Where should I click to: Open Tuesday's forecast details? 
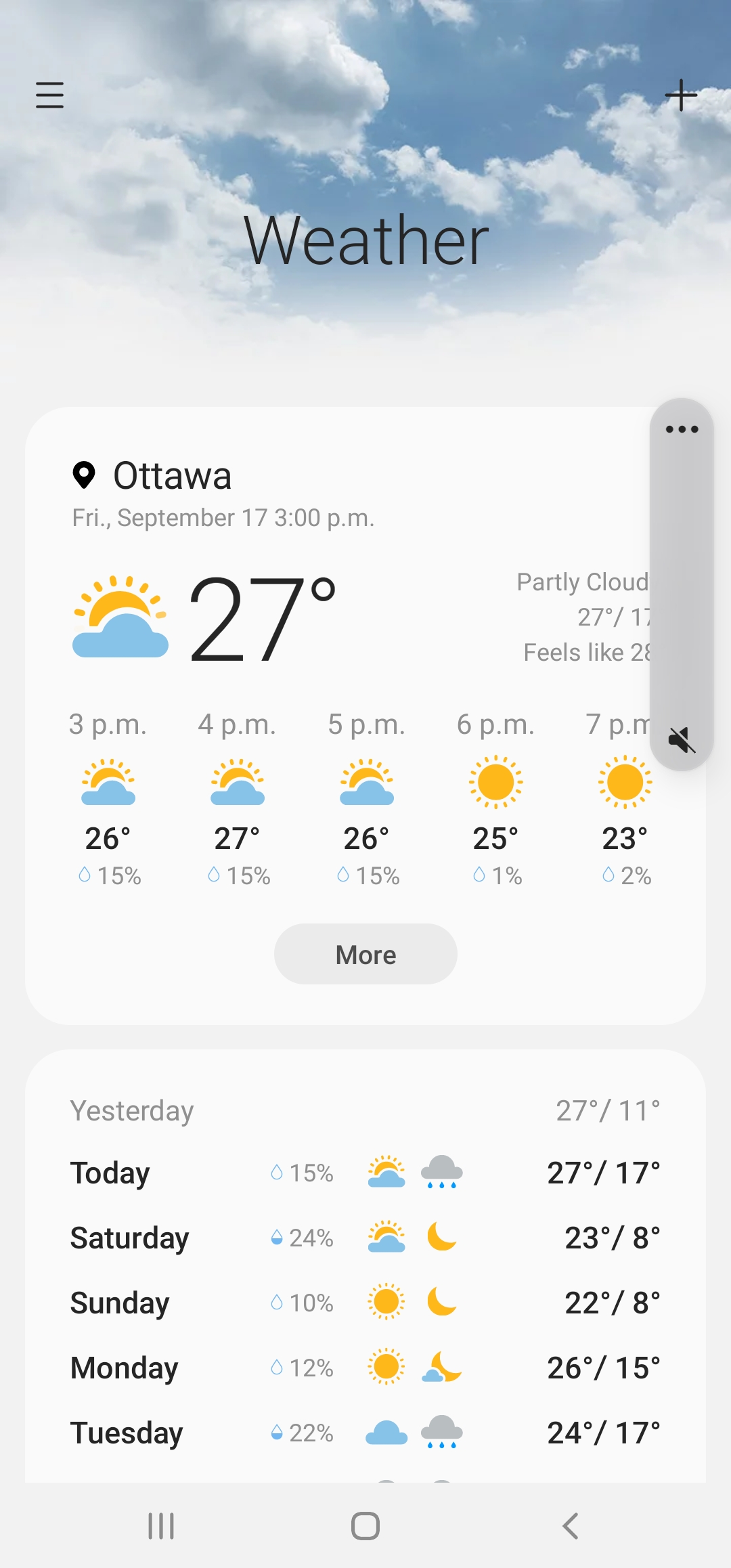click(365, 1433)
